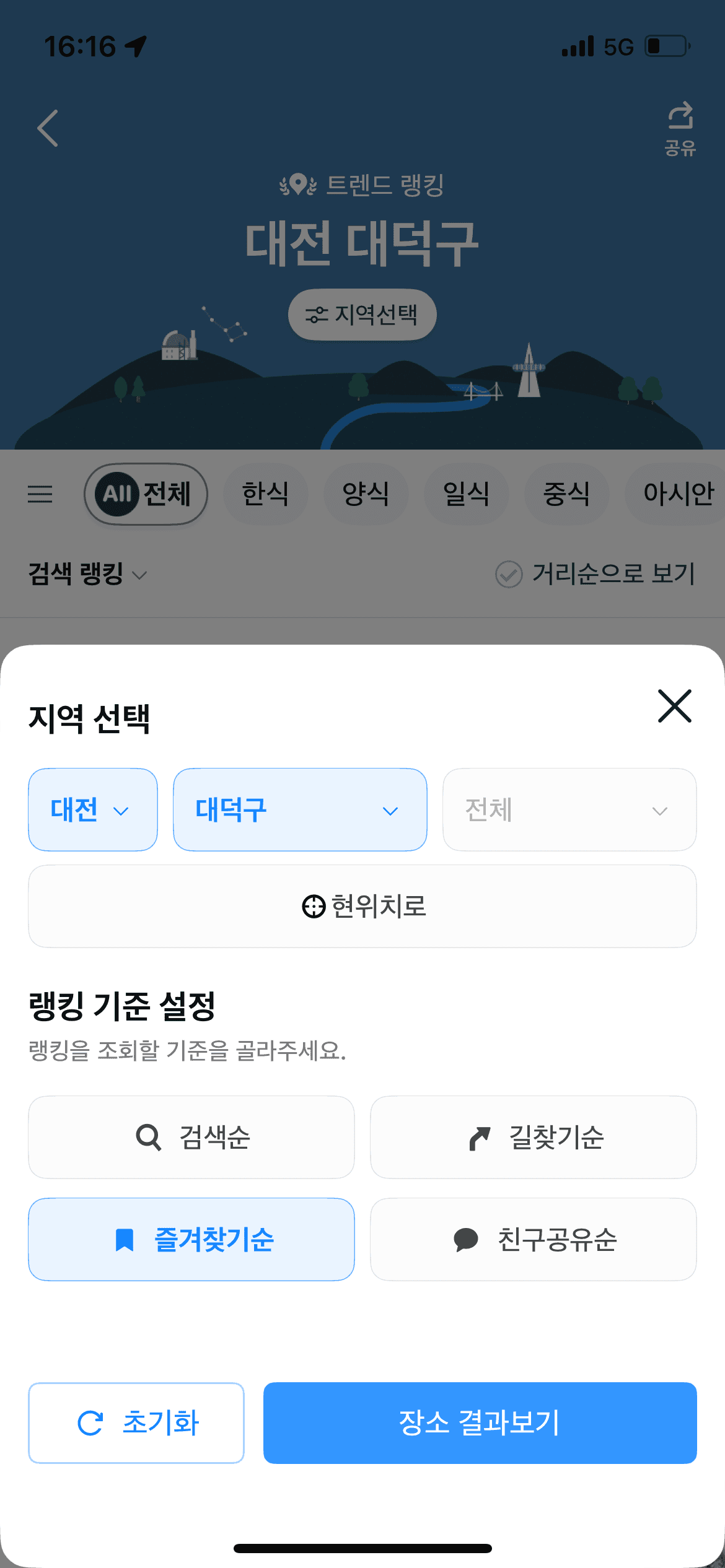Open the hamburger menu beside category chips
Image resolution: width=725 pixels, height=1568 pixels.
40,494
